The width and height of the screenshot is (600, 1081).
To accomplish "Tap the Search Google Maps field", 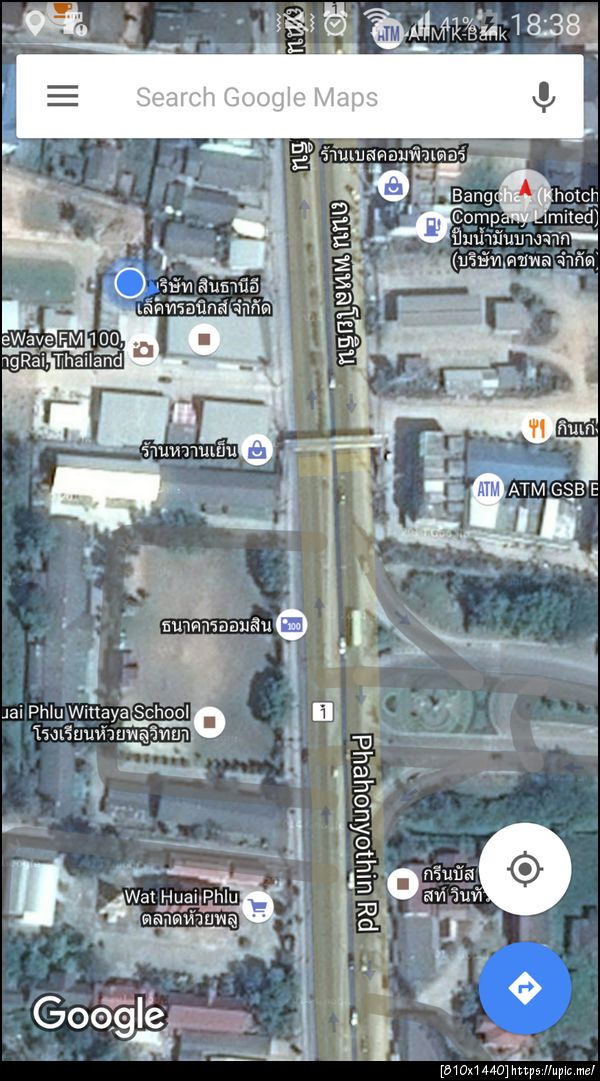I will [300, 97].
